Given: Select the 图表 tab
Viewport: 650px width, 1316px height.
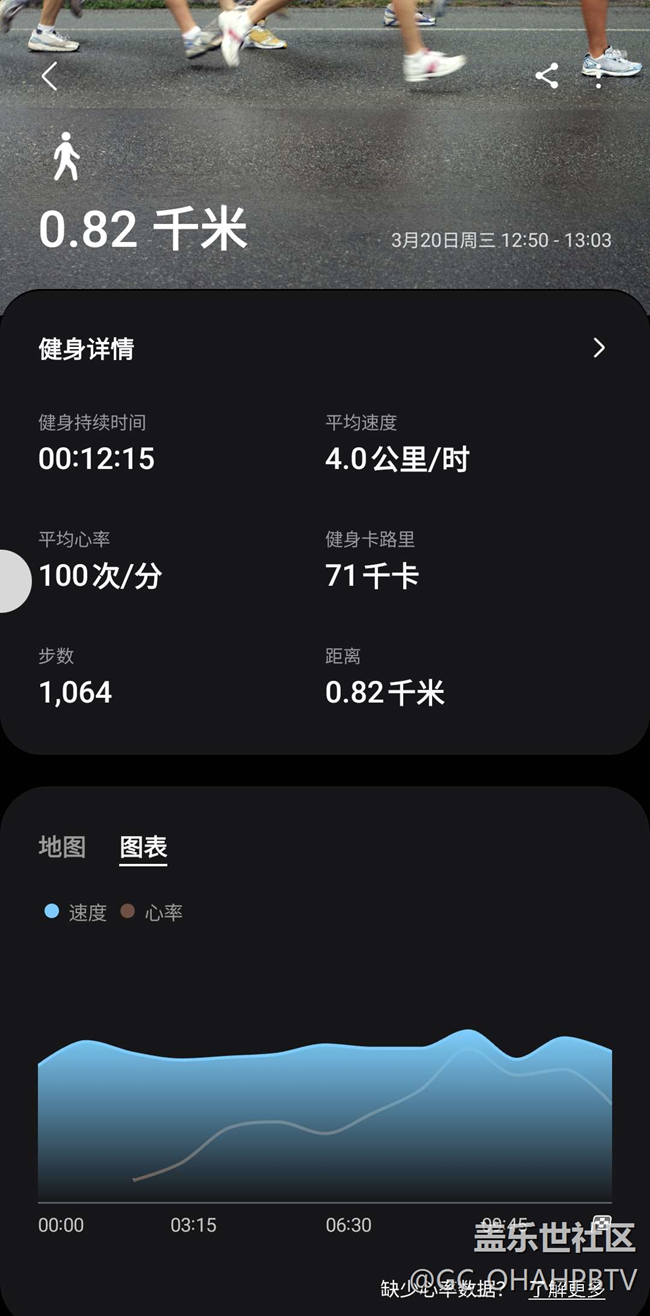Looking at the screenshot, I should [143, 847].
